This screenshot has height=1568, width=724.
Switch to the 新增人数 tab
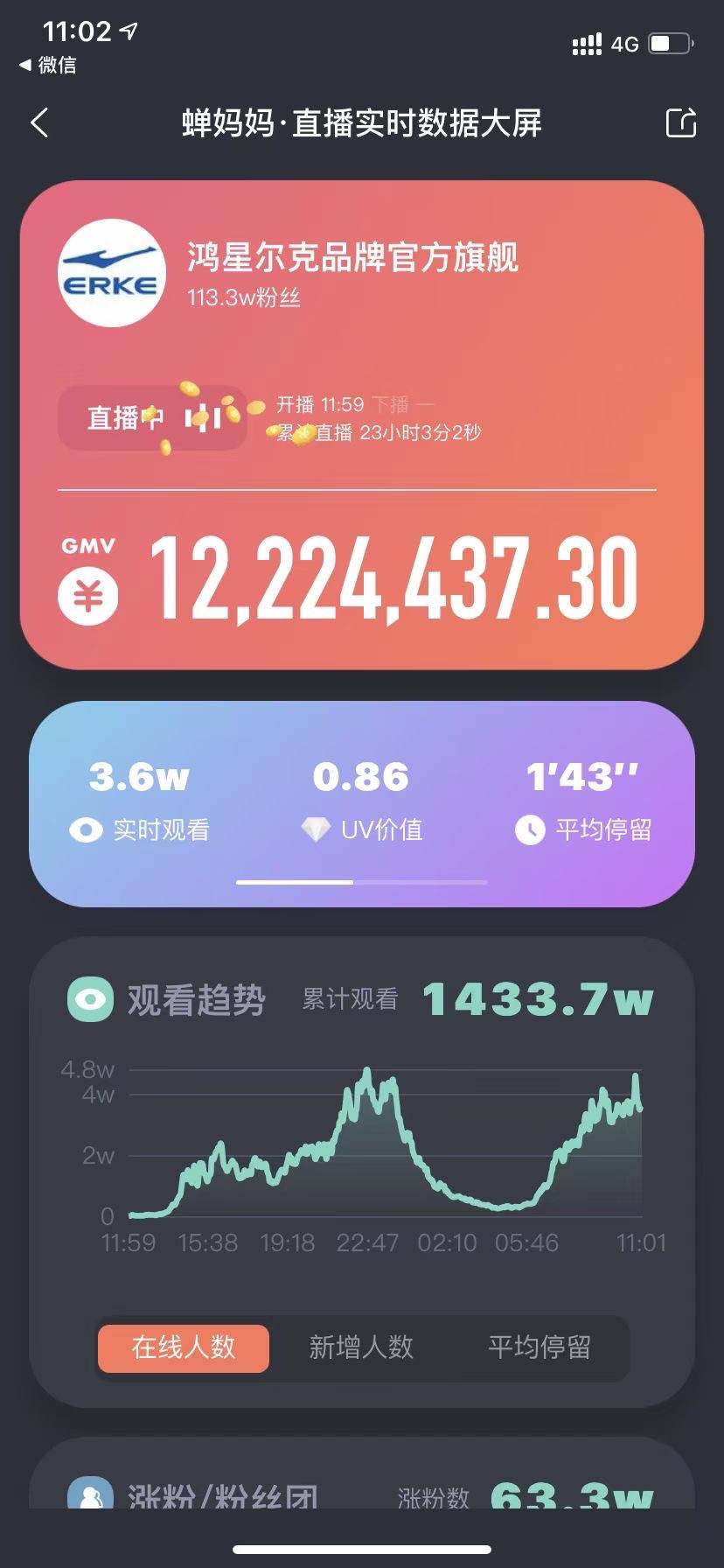point(361,1347)
